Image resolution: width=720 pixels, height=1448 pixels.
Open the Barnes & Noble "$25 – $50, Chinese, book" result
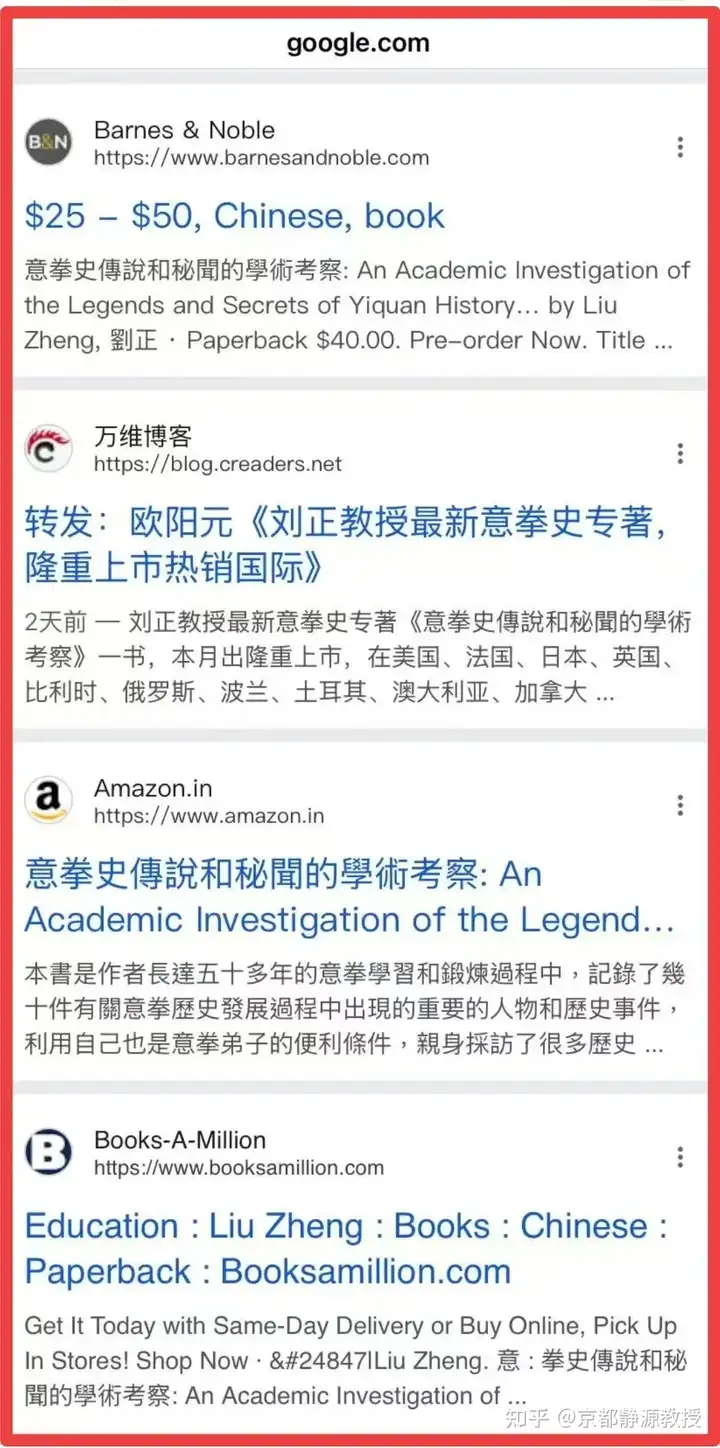[x=235, y=217]
